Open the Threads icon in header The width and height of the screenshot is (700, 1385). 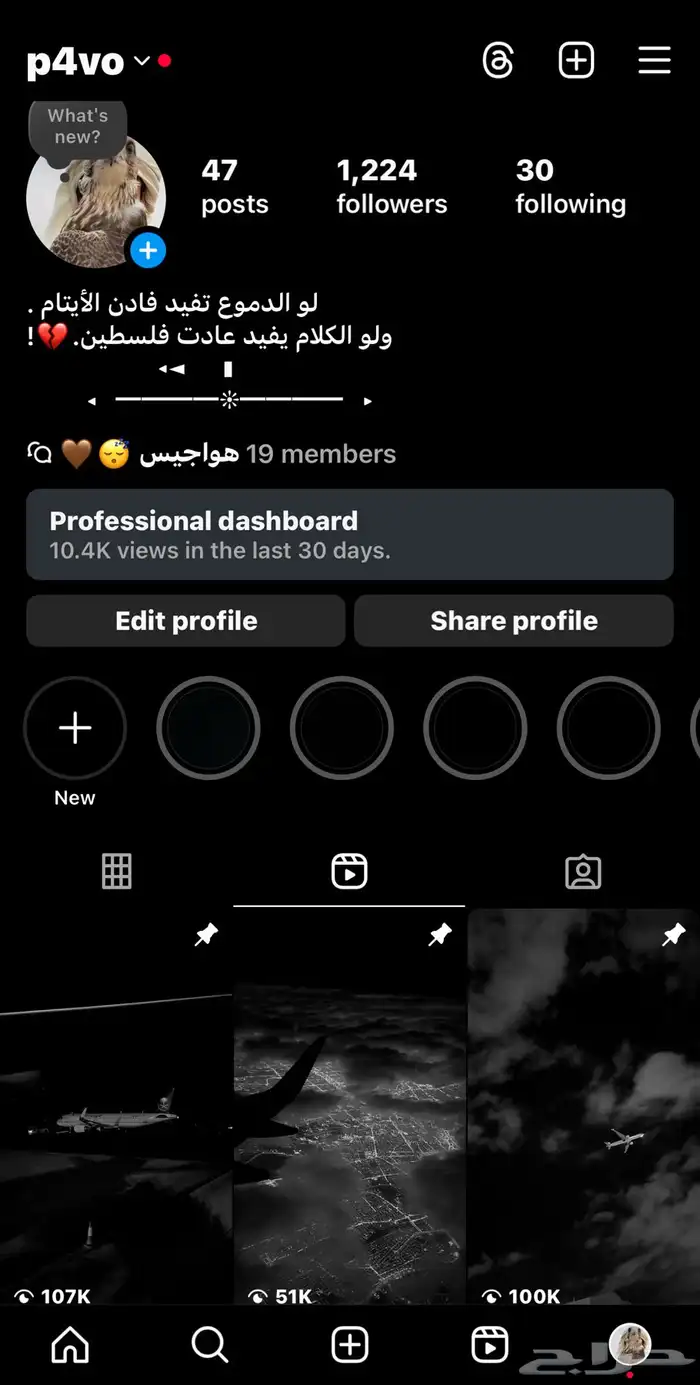[x=498, y=61]
